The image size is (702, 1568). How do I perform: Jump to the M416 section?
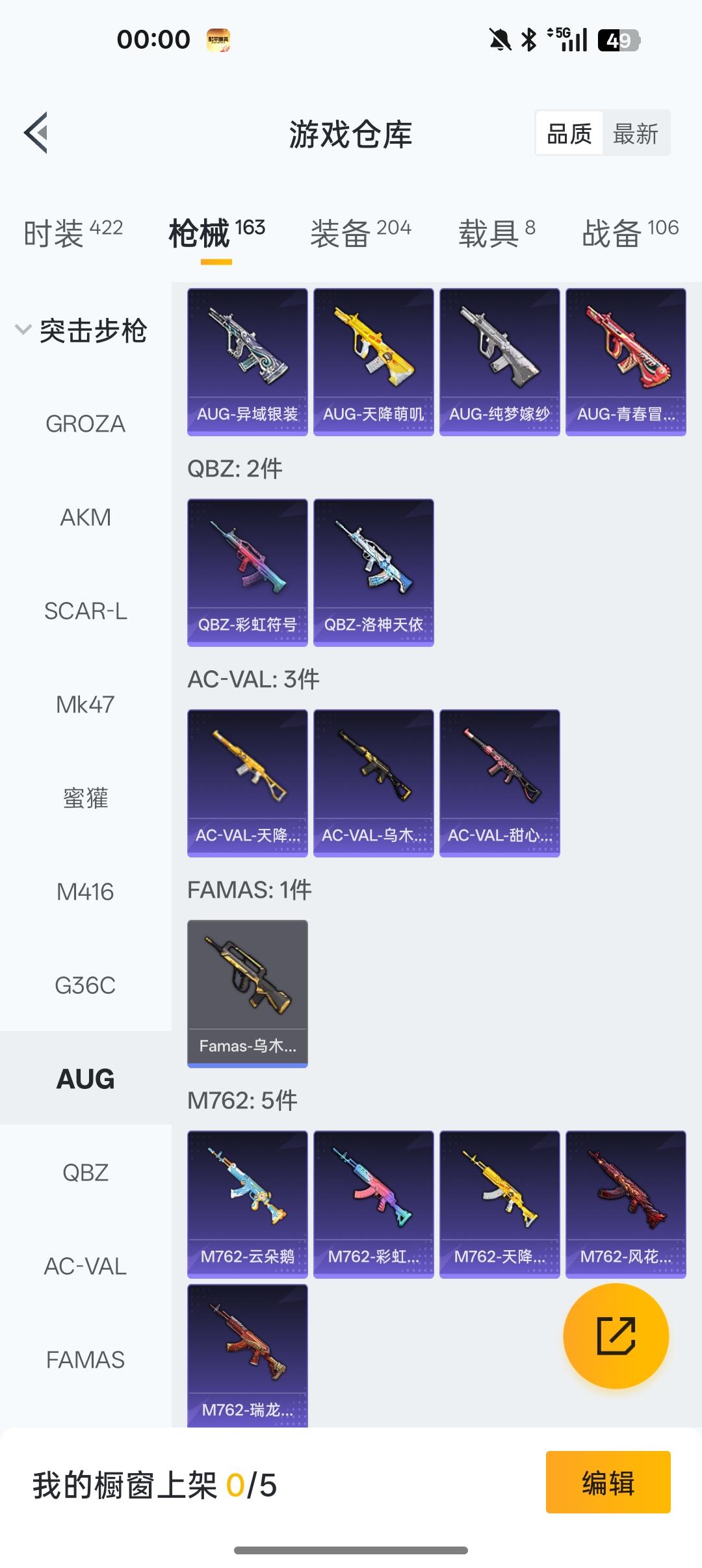[x=85, y=892]
